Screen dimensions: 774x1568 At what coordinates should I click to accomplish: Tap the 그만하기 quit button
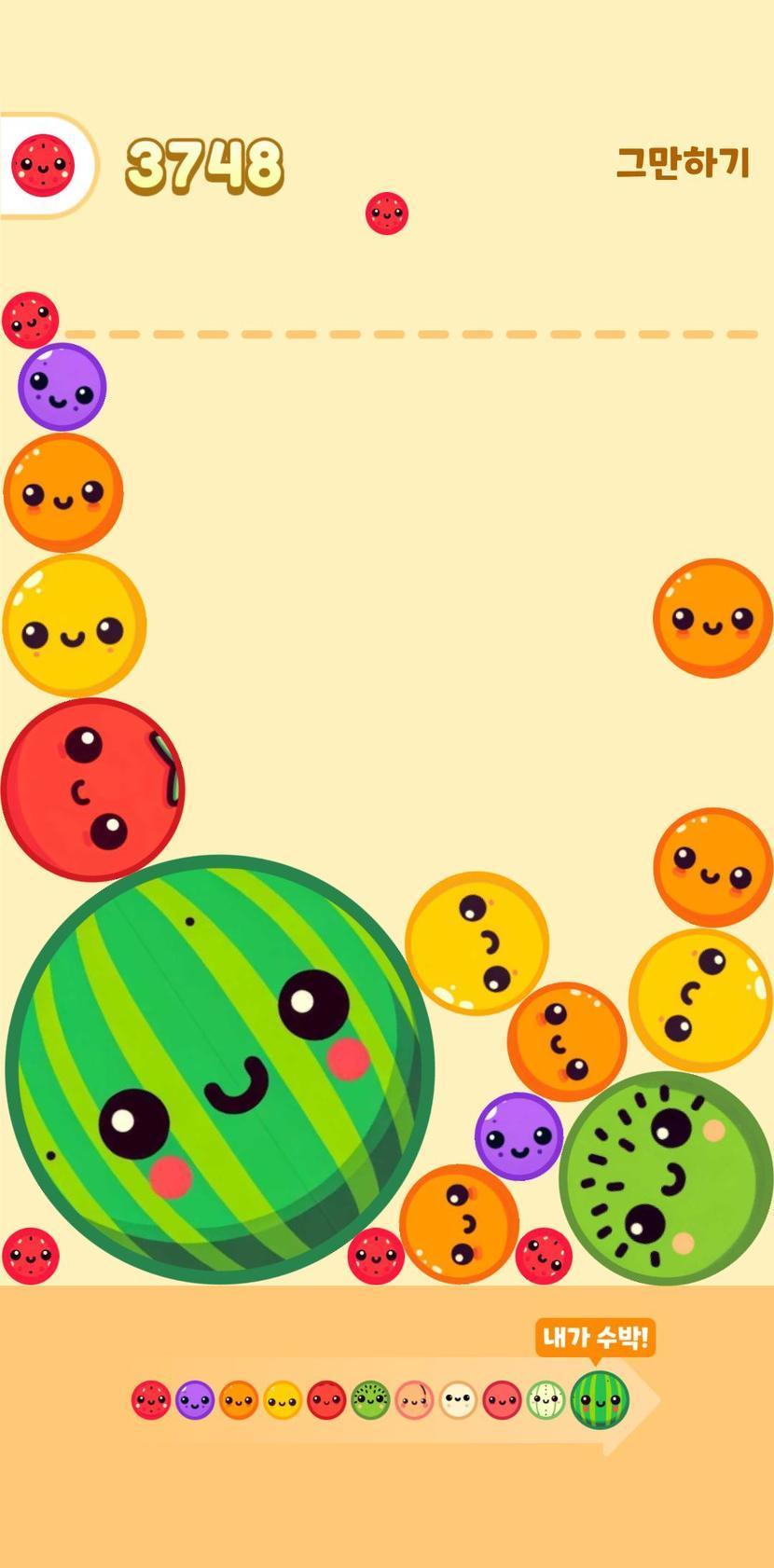tap(683, 163)
